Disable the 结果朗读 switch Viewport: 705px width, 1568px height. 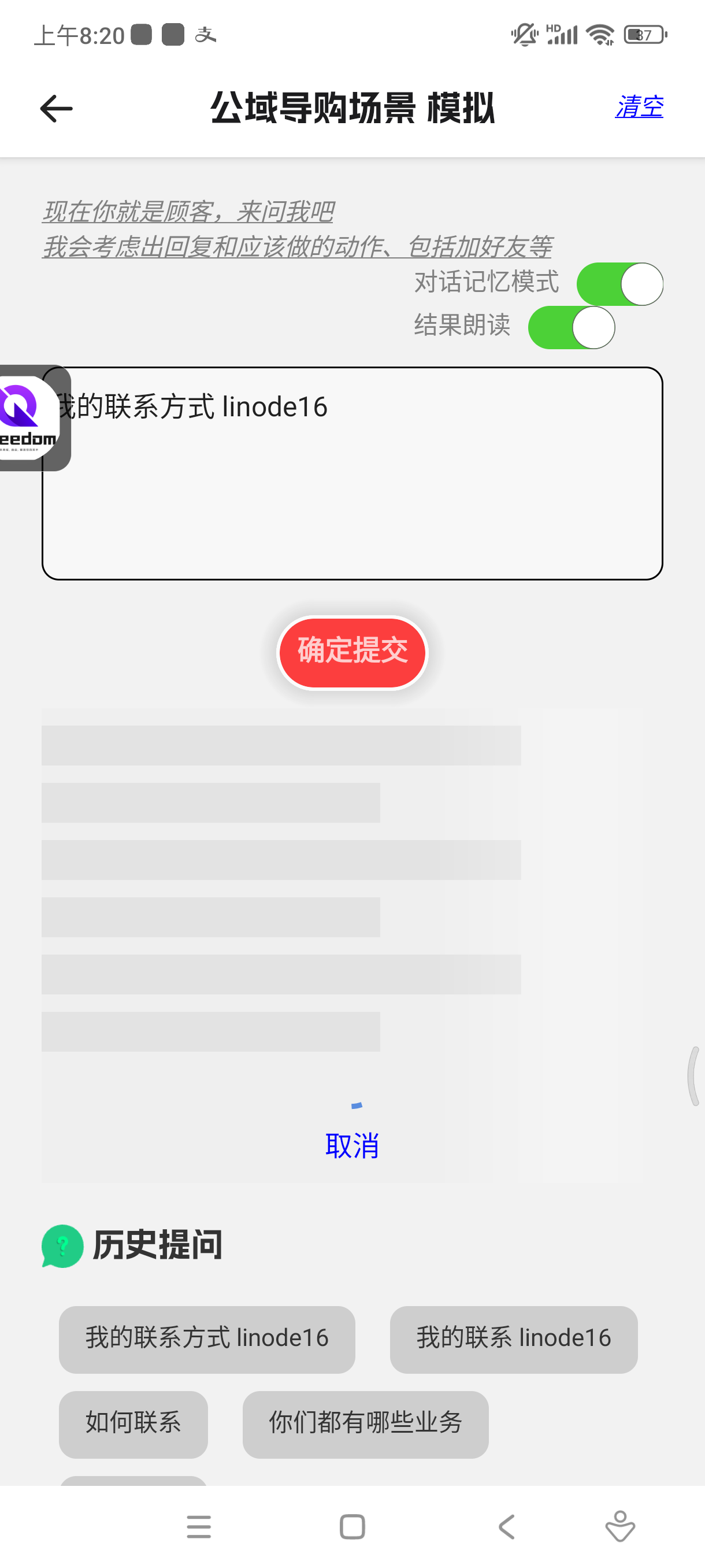pyautogui.click(x=571, y=327)
